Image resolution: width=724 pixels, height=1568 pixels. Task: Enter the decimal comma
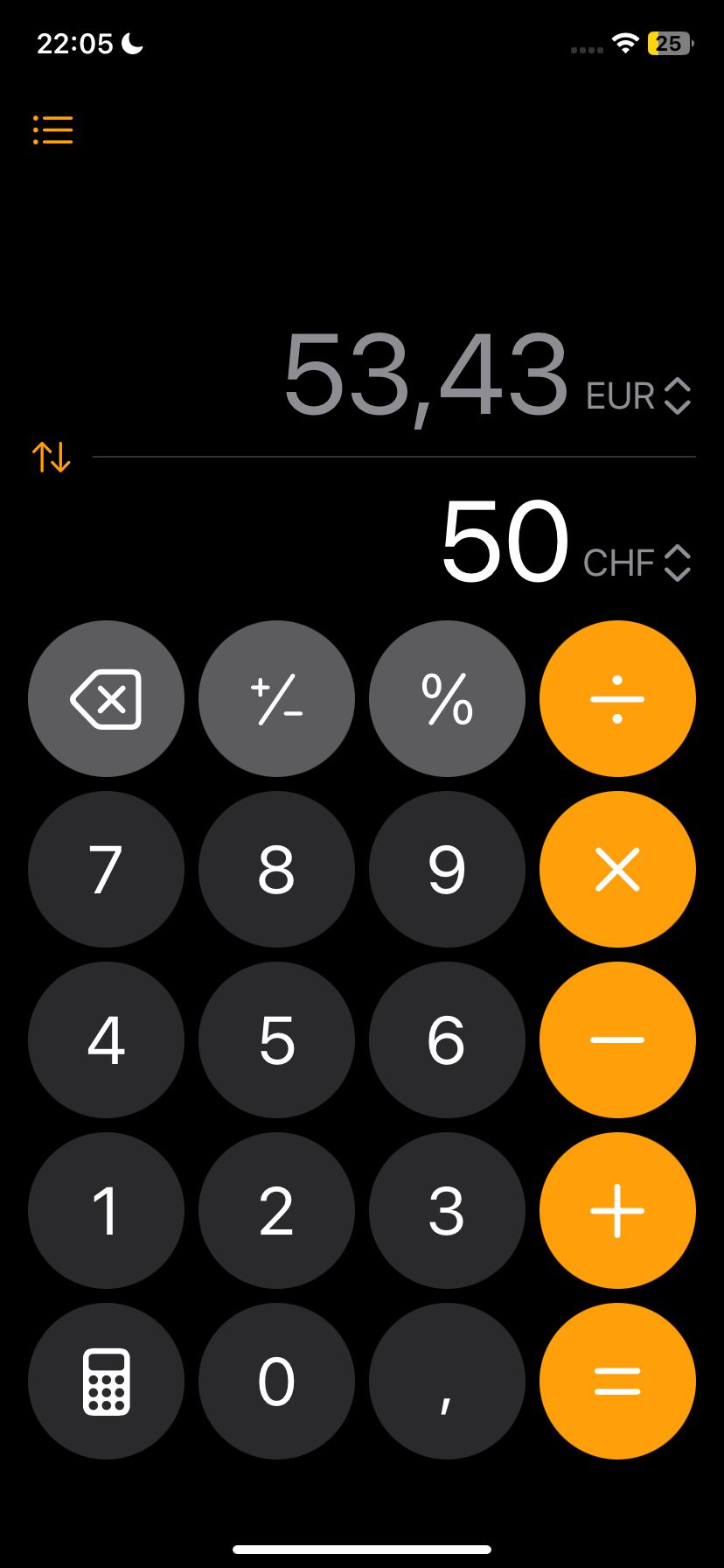(447, 1381)
